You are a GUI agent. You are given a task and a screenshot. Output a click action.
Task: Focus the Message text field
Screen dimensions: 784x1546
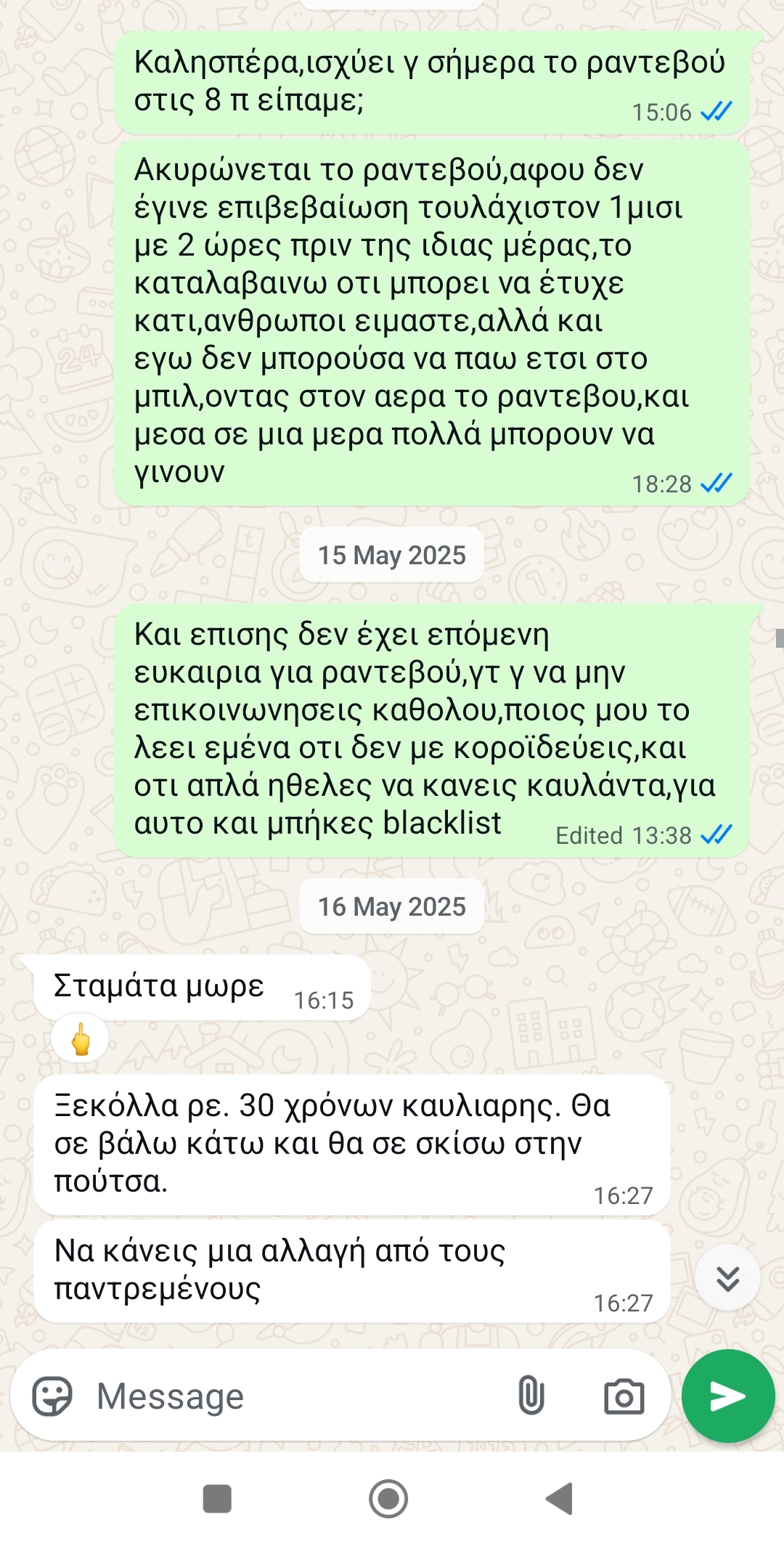[290, 1396]
